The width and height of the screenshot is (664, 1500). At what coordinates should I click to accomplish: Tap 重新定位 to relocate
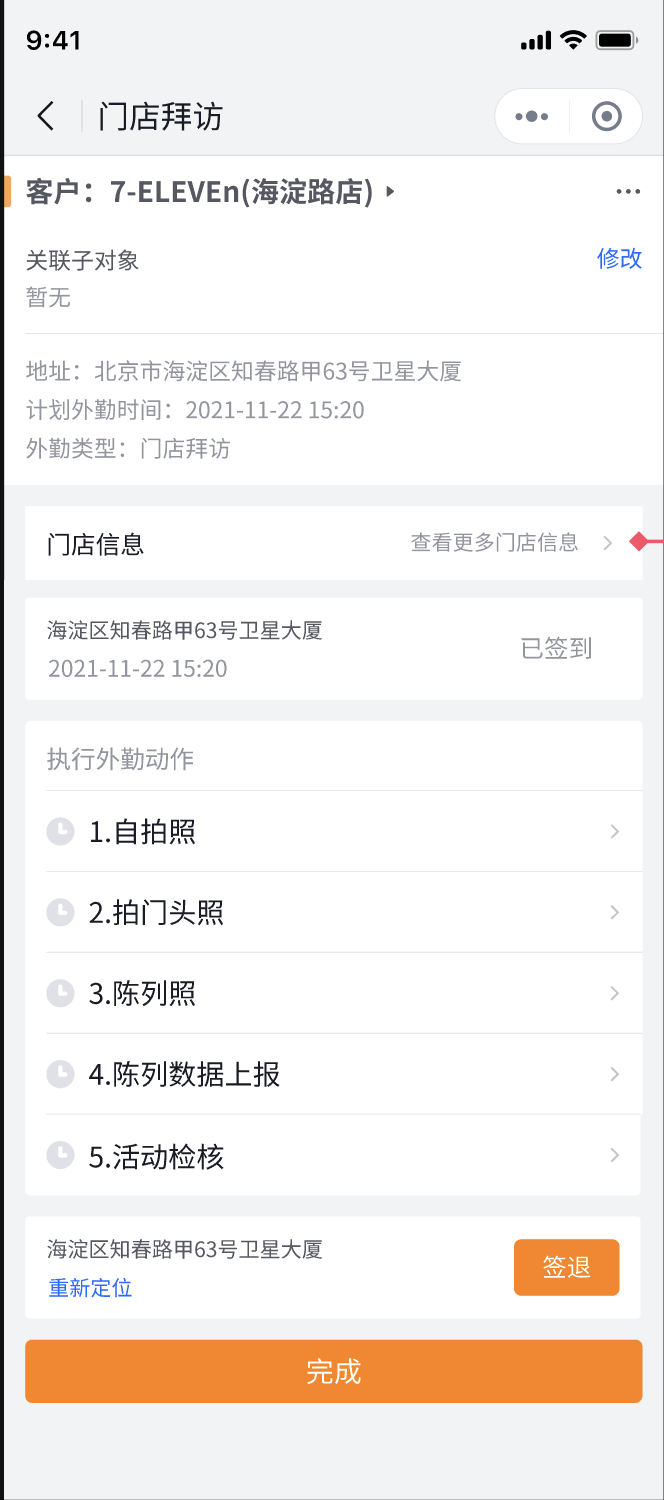(90, 1287)
